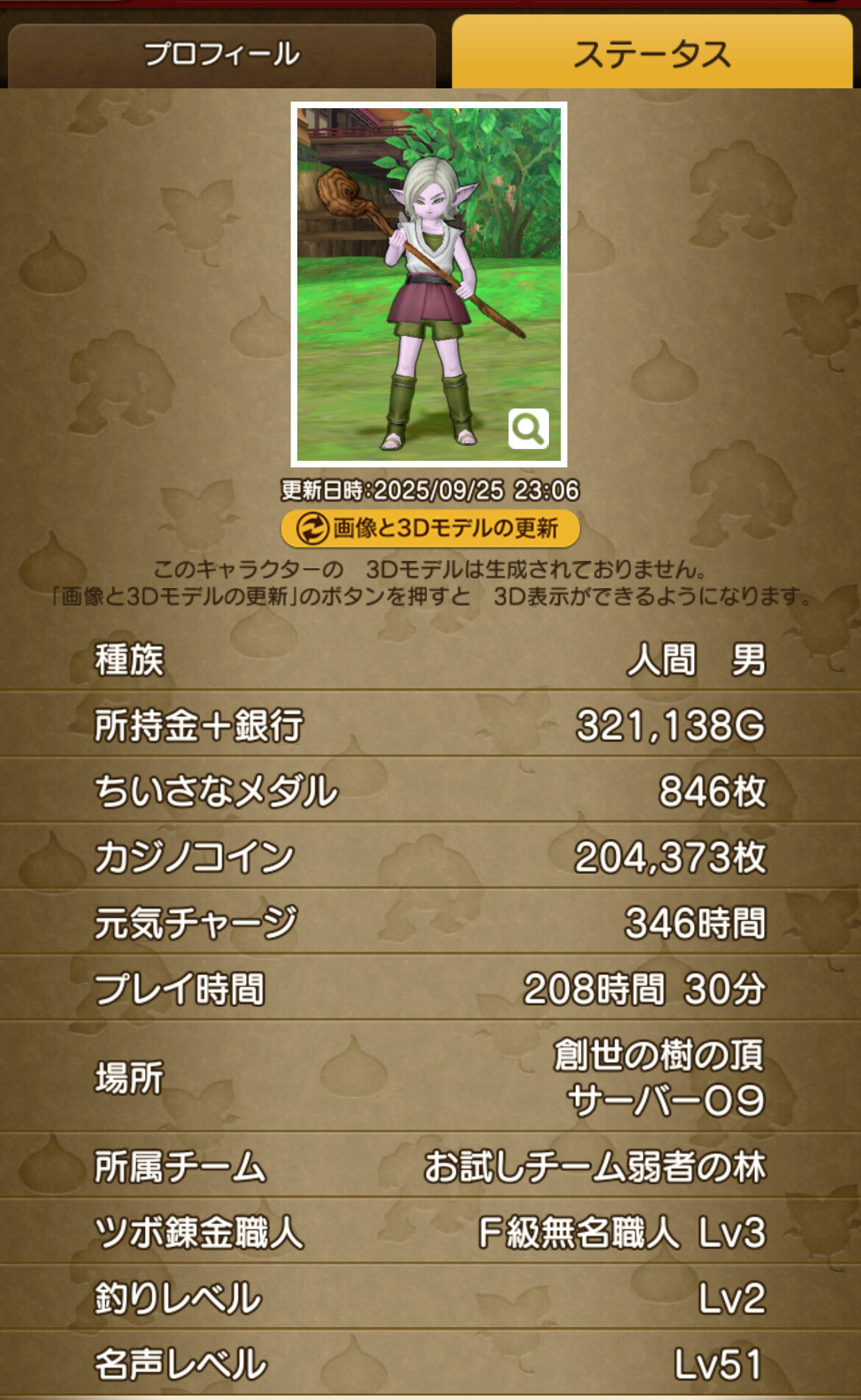
Task: Select the ステータス tab
Action: (652, 54)
